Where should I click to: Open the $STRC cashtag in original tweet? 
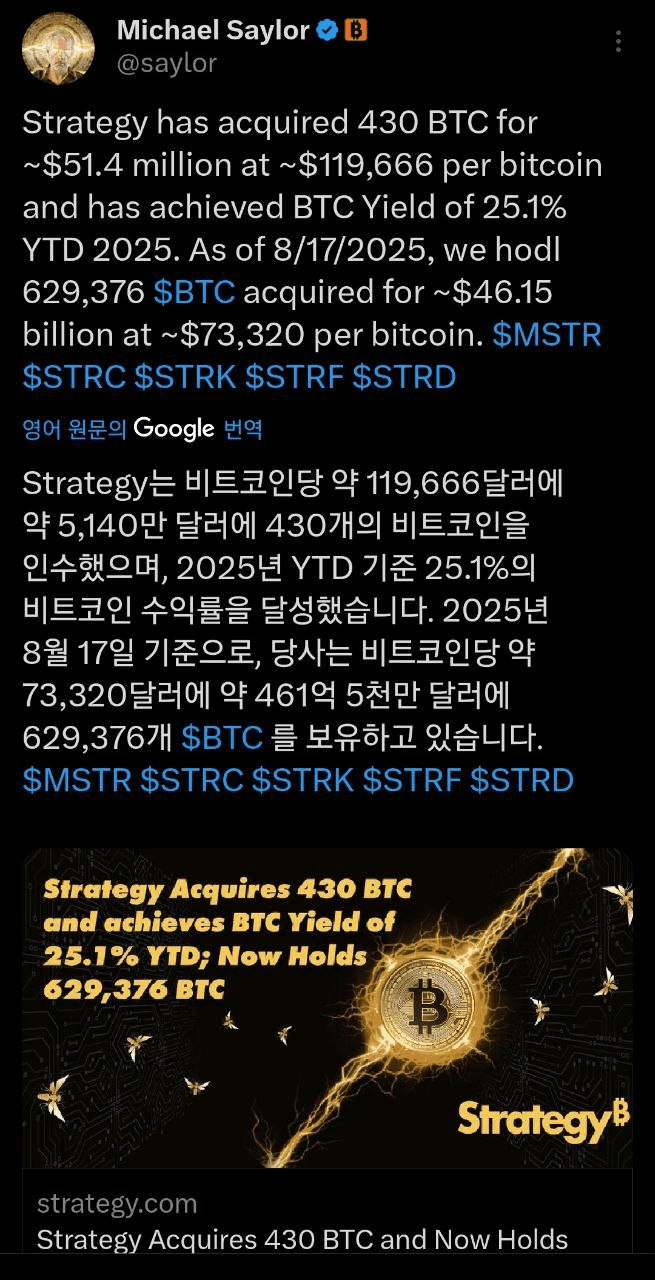pos(74,377)
